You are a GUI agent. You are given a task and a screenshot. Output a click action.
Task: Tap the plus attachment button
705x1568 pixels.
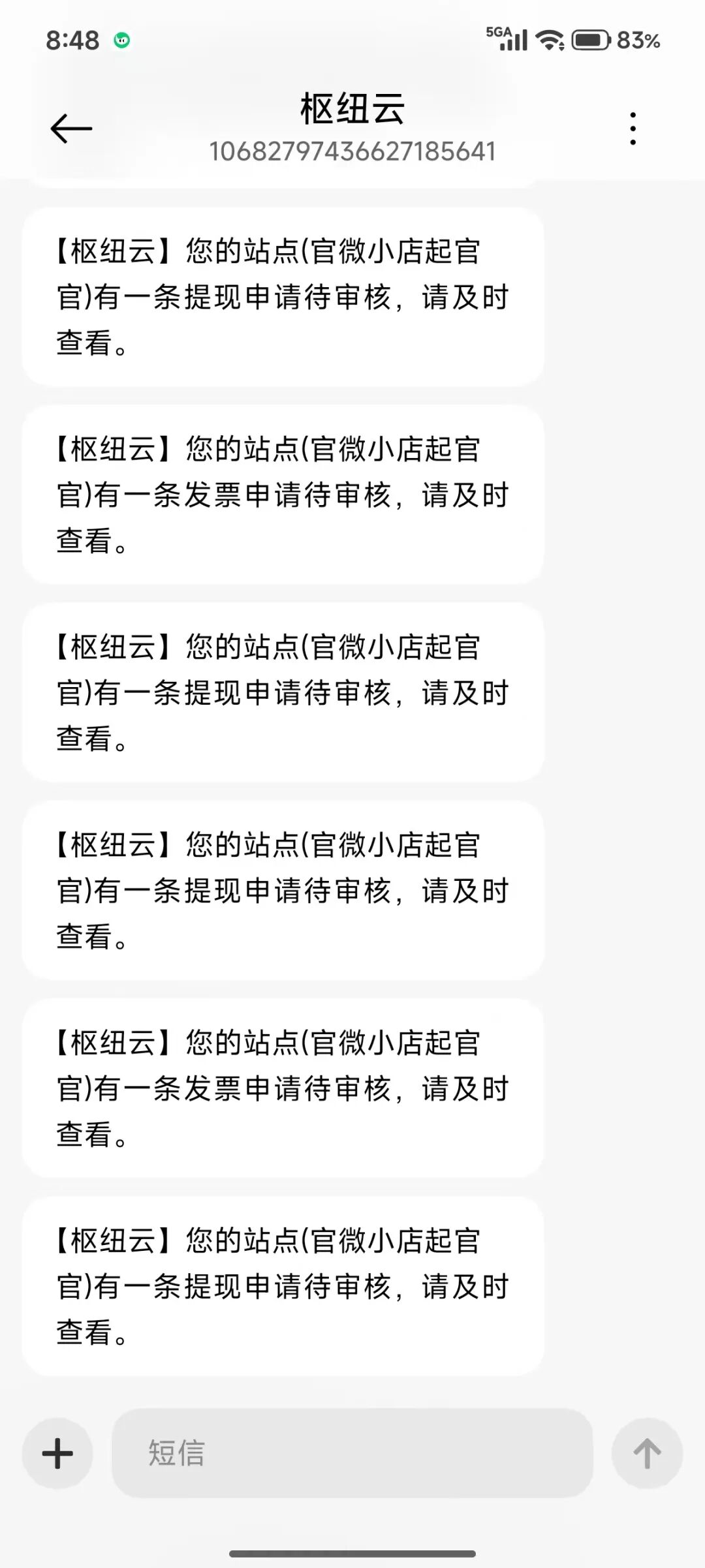[57, 1453]
